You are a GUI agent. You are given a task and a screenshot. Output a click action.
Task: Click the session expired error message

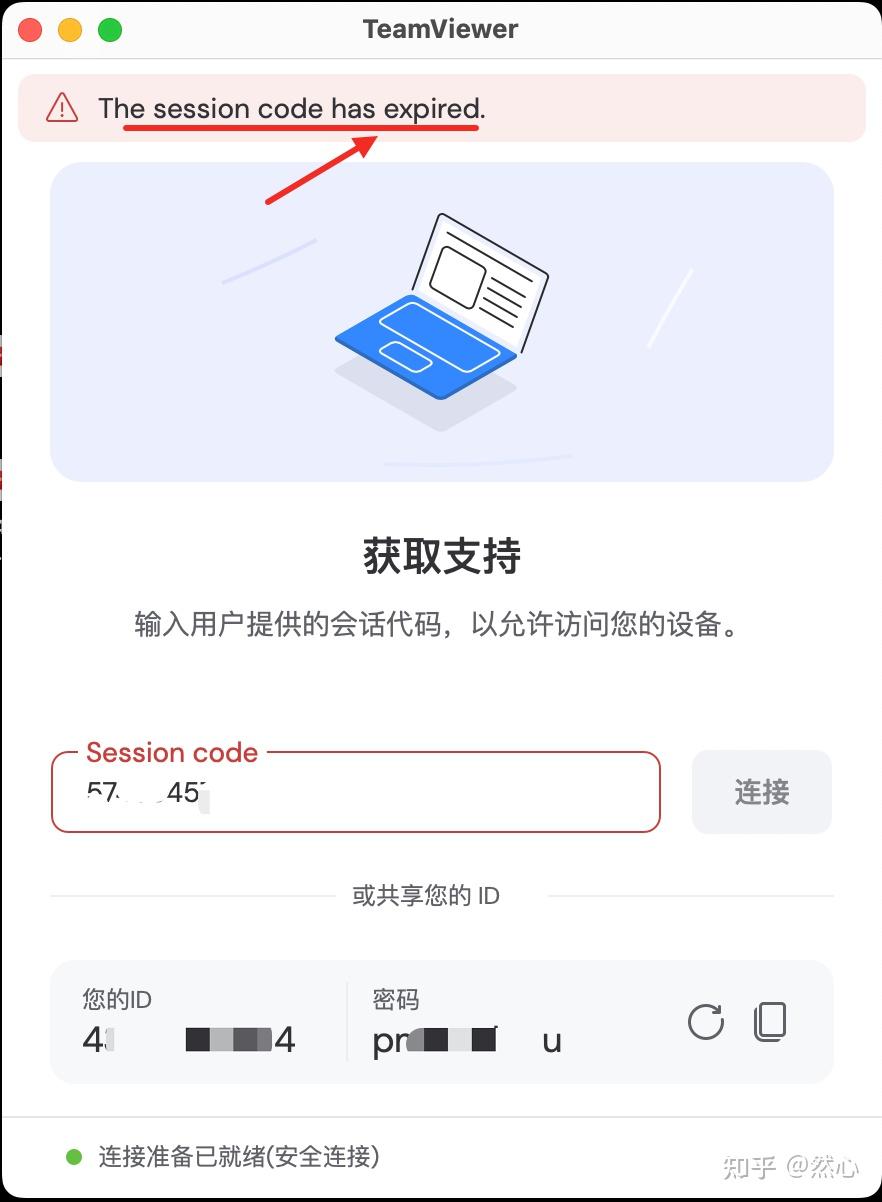[x=290, y=108]
